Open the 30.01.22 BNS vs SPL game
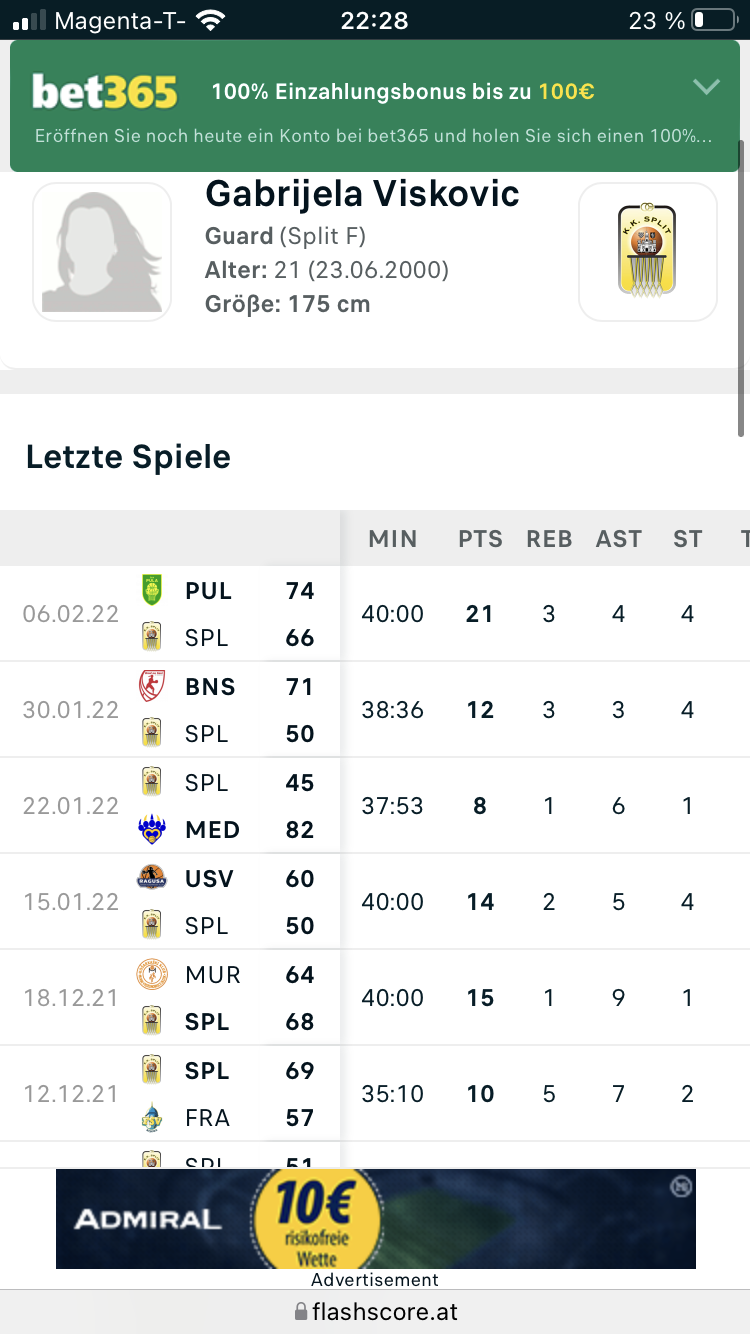The height and width of the screenshot is (1334, 750). pos(170,710)
